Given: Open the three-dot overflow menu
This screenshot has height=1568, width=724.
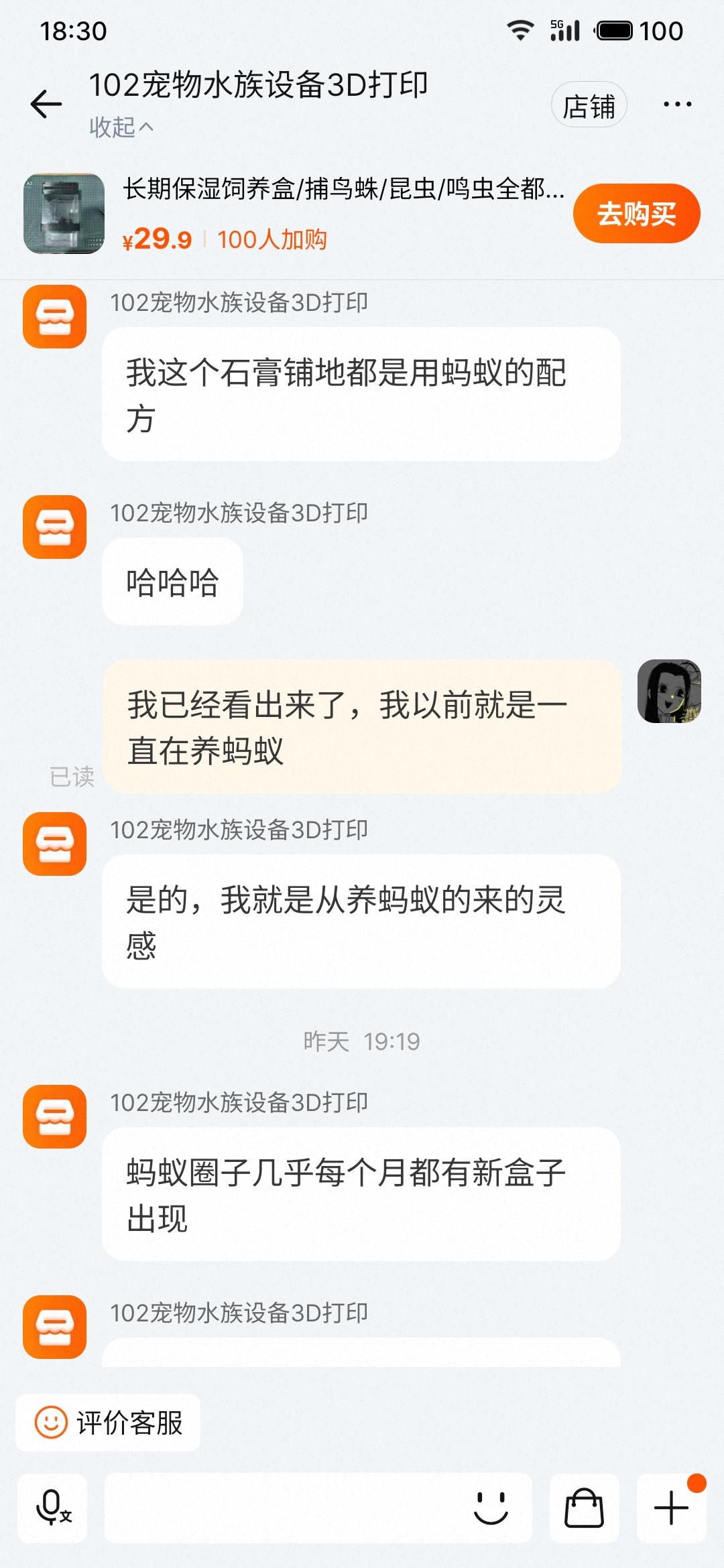Looking at the screenshot, I should (x=677, y=105).
